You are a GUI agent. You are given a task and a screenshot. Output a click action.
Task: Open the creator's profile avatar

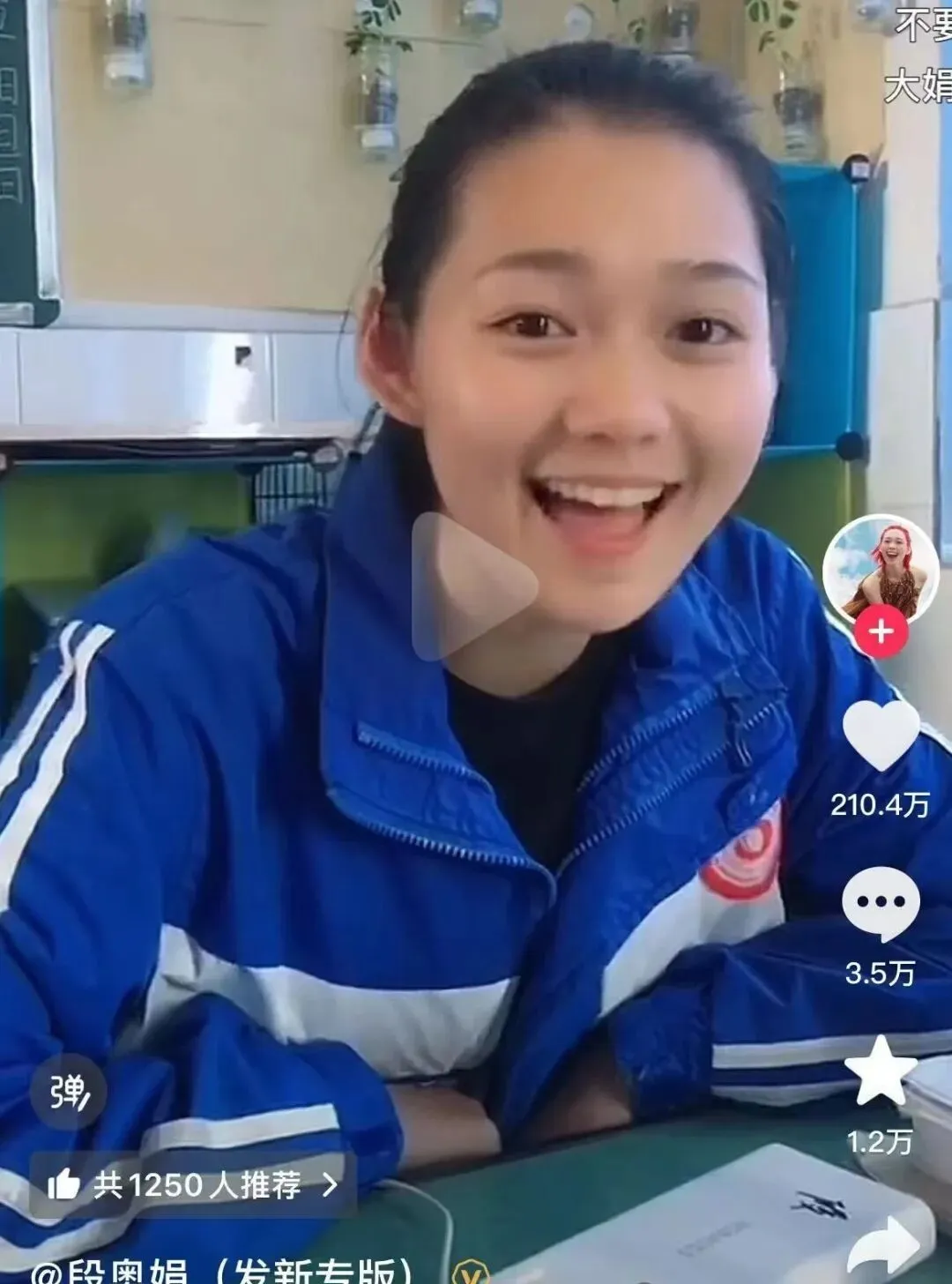pos(879,568)
